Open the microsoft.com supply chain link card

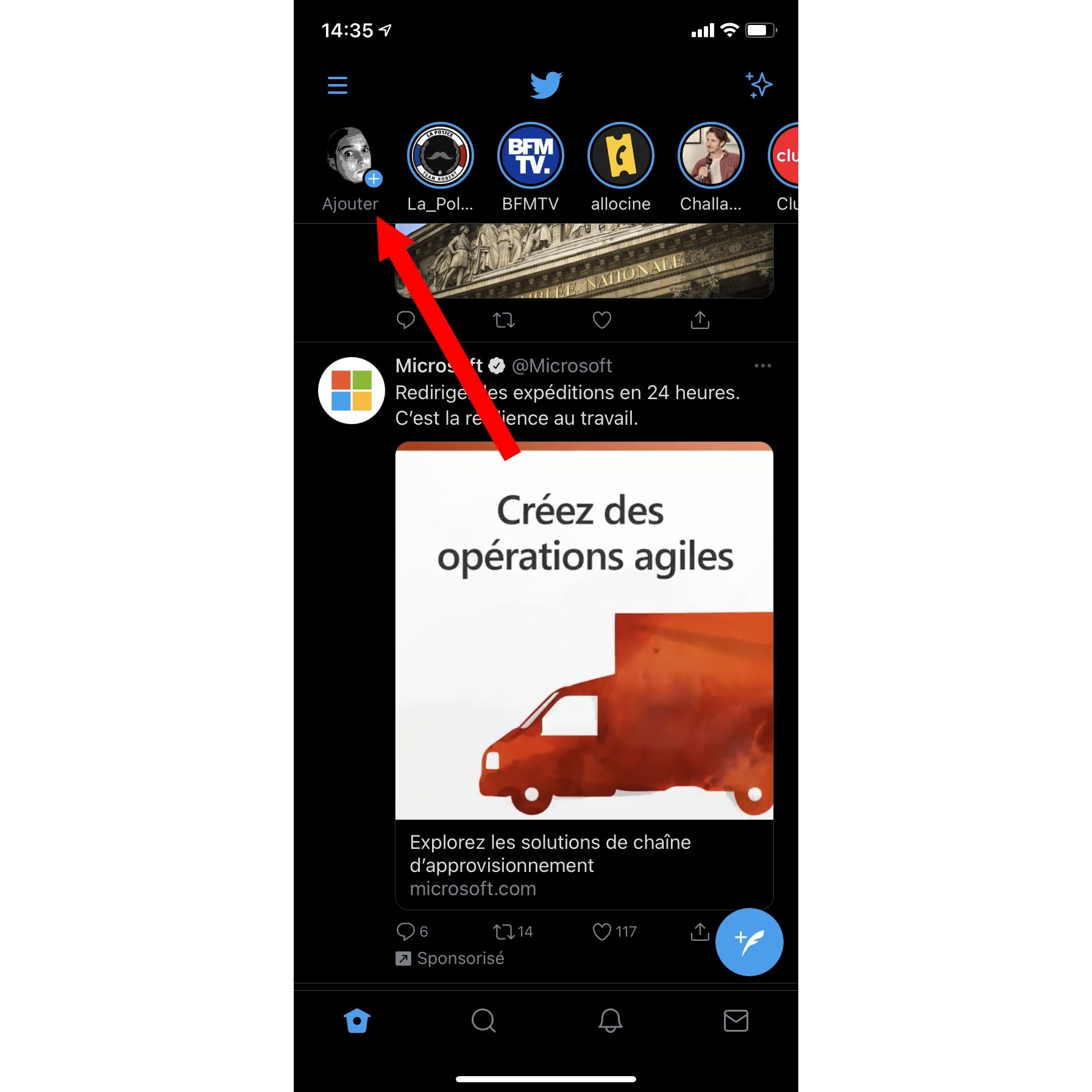584,864
